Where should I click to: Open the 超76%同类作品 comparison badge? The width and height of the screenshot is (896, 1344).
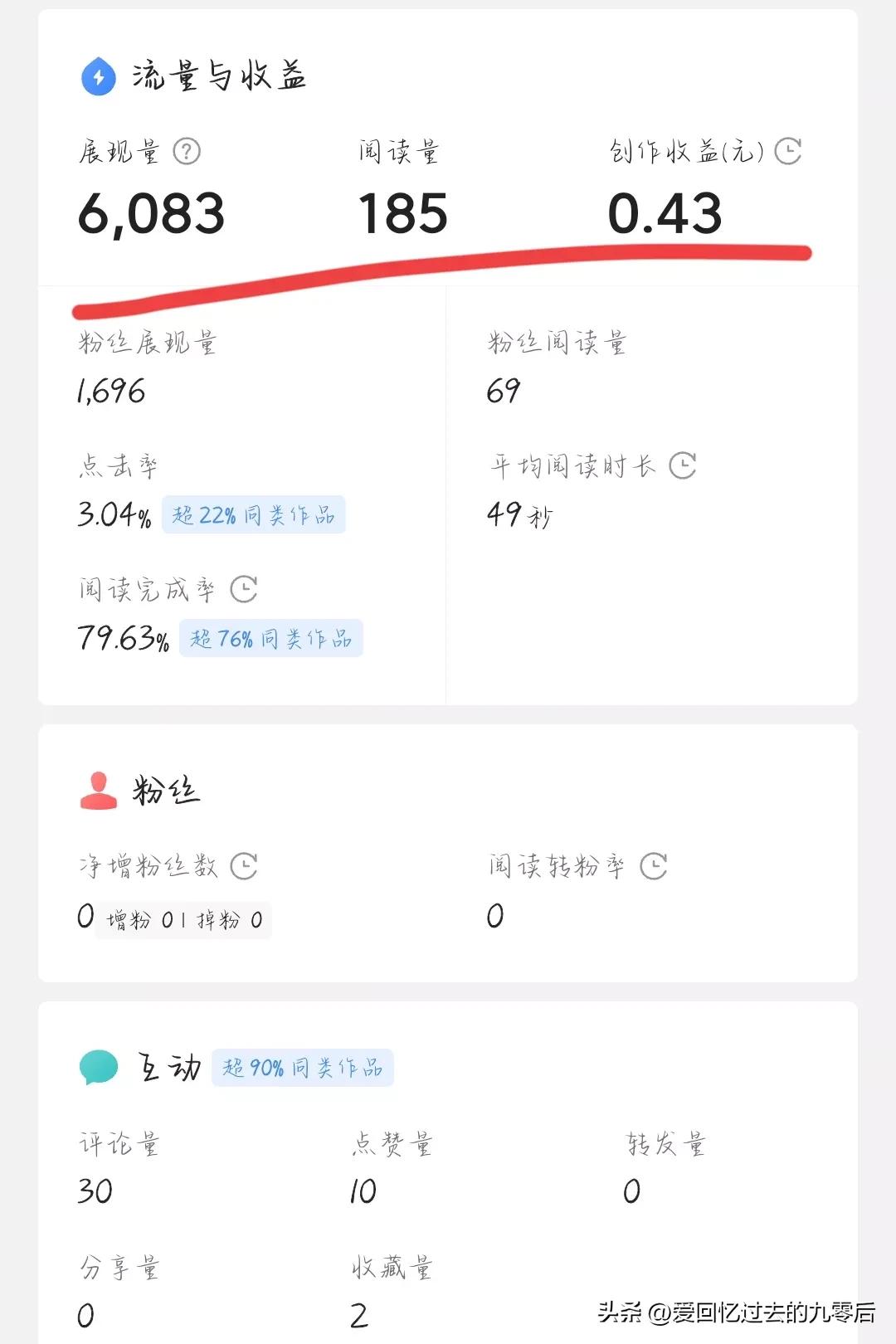(x=268, y=639)
